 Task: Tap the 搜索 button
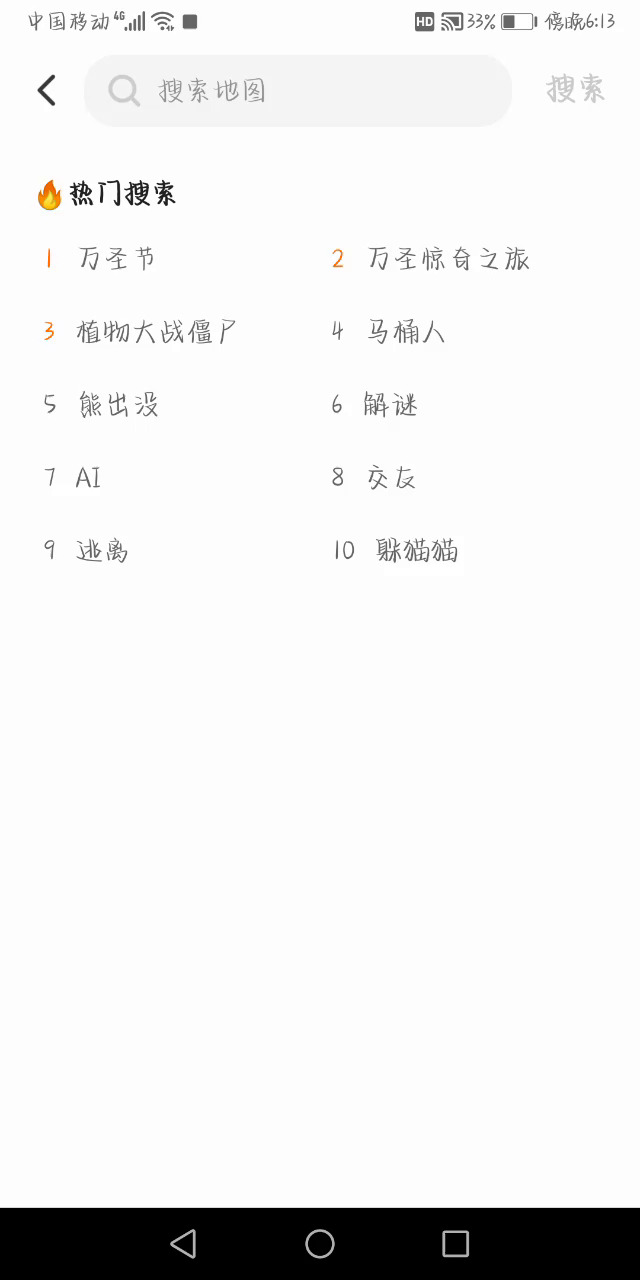[575, 90]
